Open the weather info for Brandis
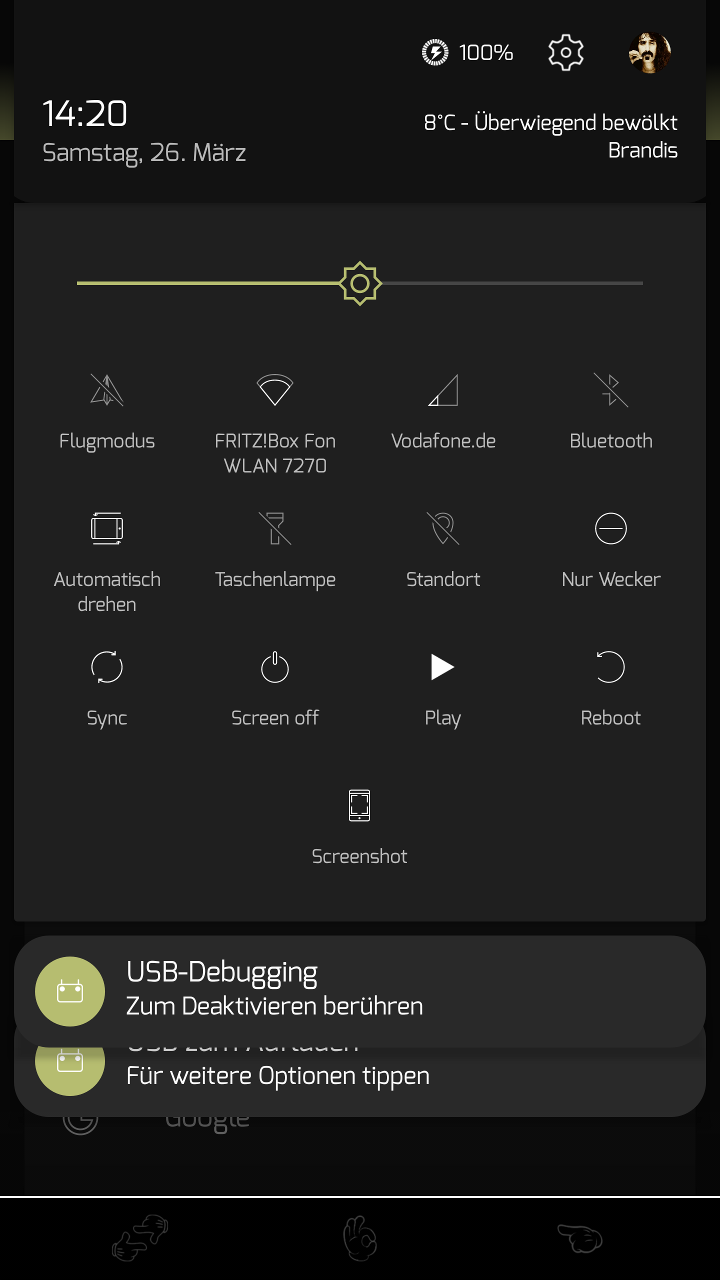Image resolution: width=720 pixels, height=1280 pixels. click(550, 137)
